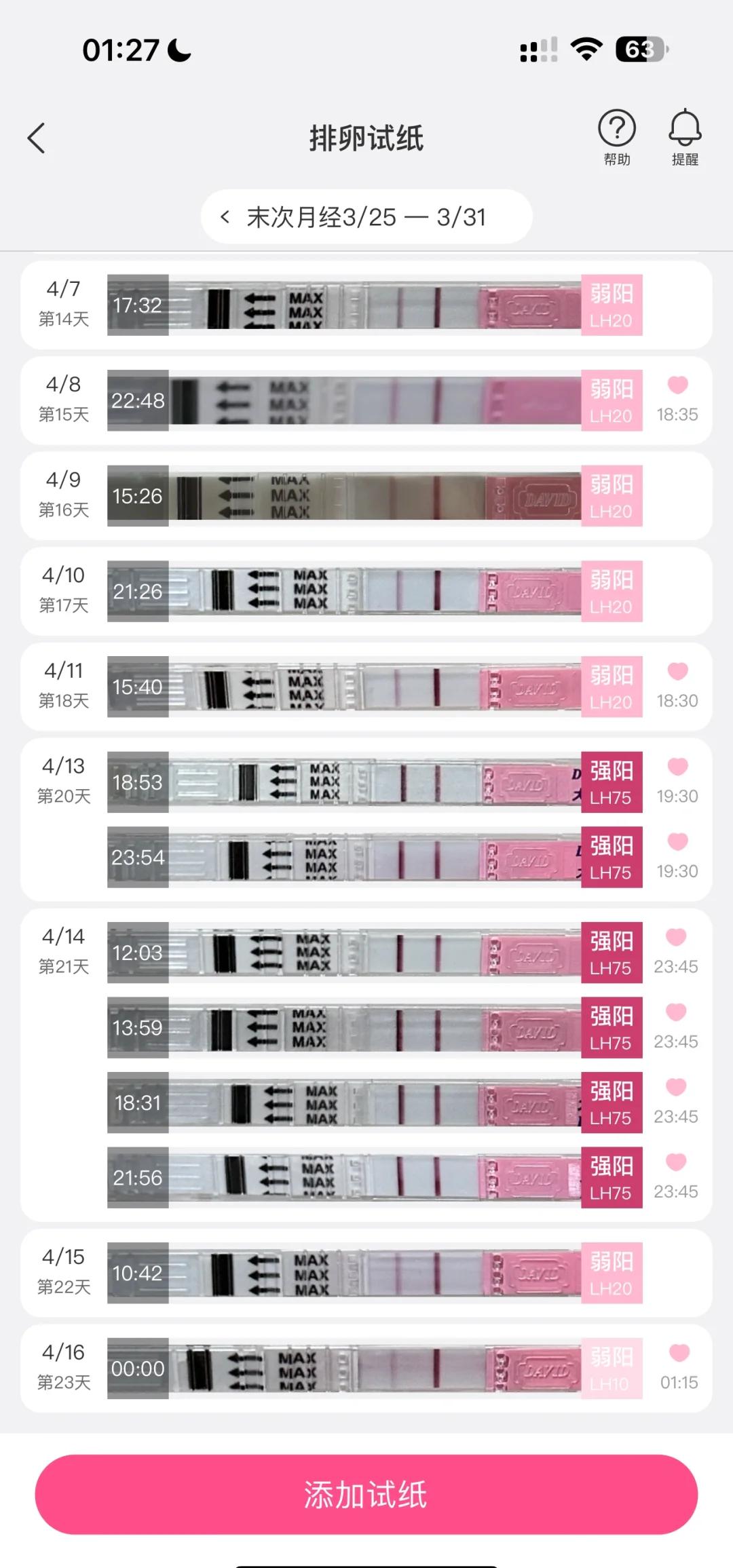Viewport: 733px width, 1568px height.
Task: Tap the heart icon marked 01:15
Action: coord(679,1352)
